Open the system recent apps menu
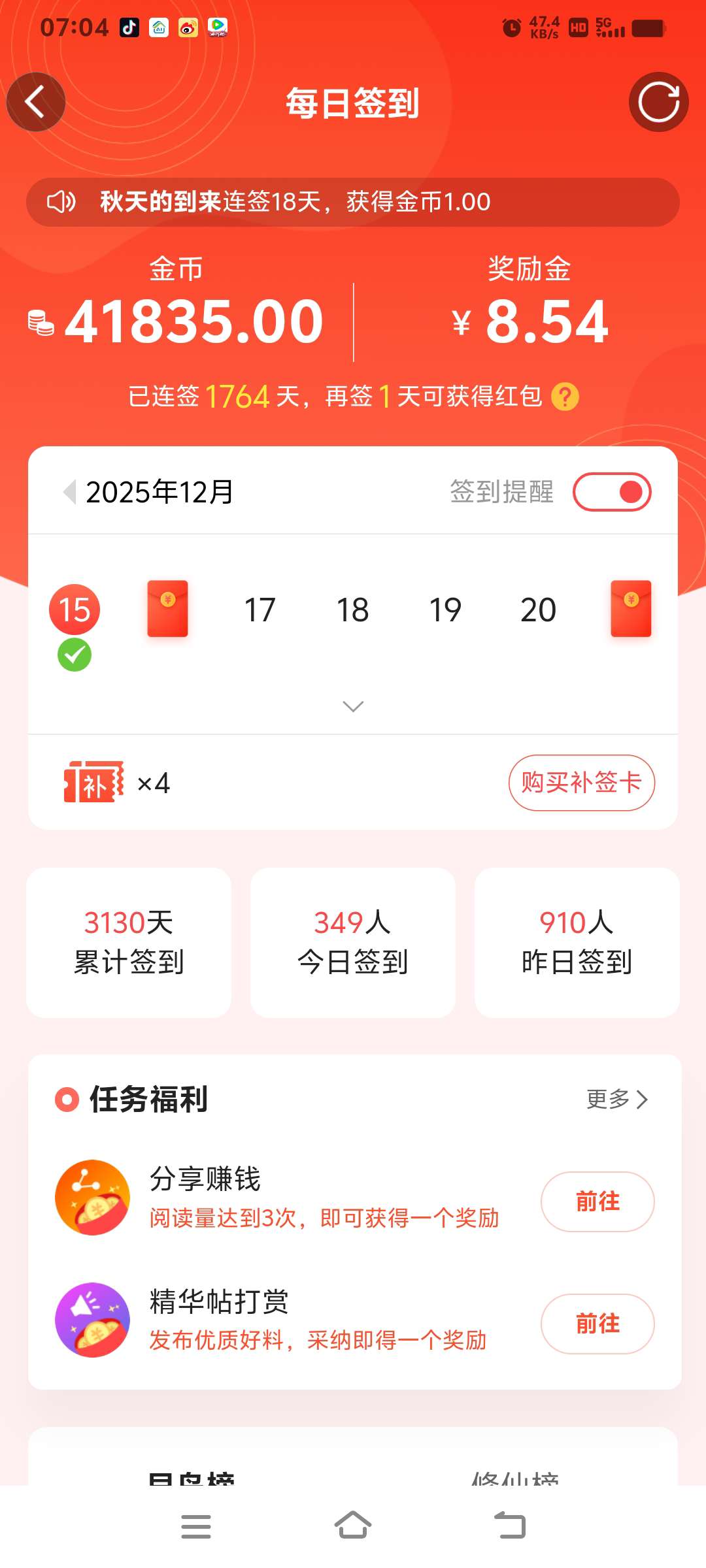Image resolution: width=706 pixels, height=1568 pixels. tap(196, 1527)
